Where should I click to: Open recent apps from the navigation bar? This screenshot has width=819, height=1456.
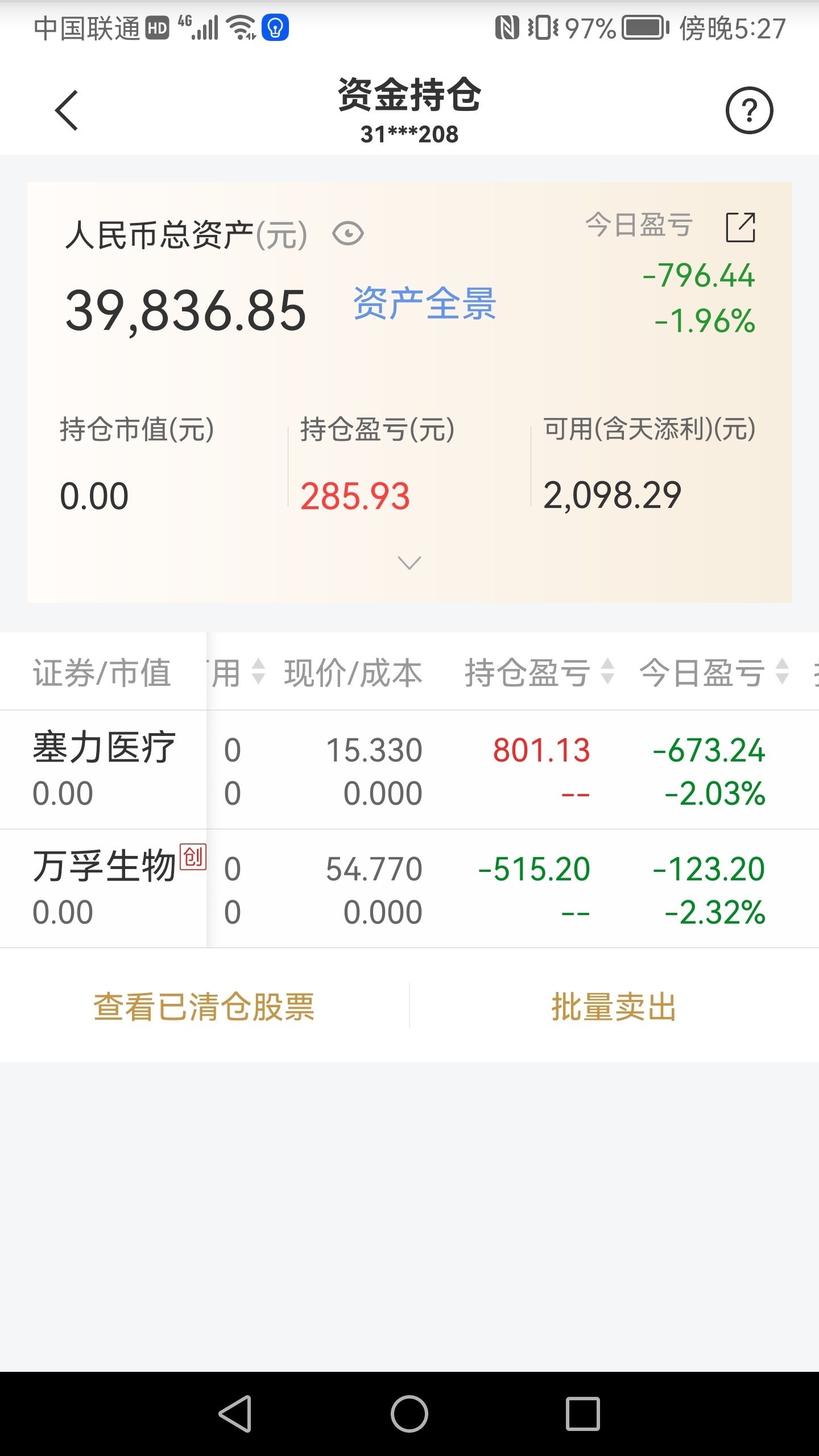(x=583, y=1413)
